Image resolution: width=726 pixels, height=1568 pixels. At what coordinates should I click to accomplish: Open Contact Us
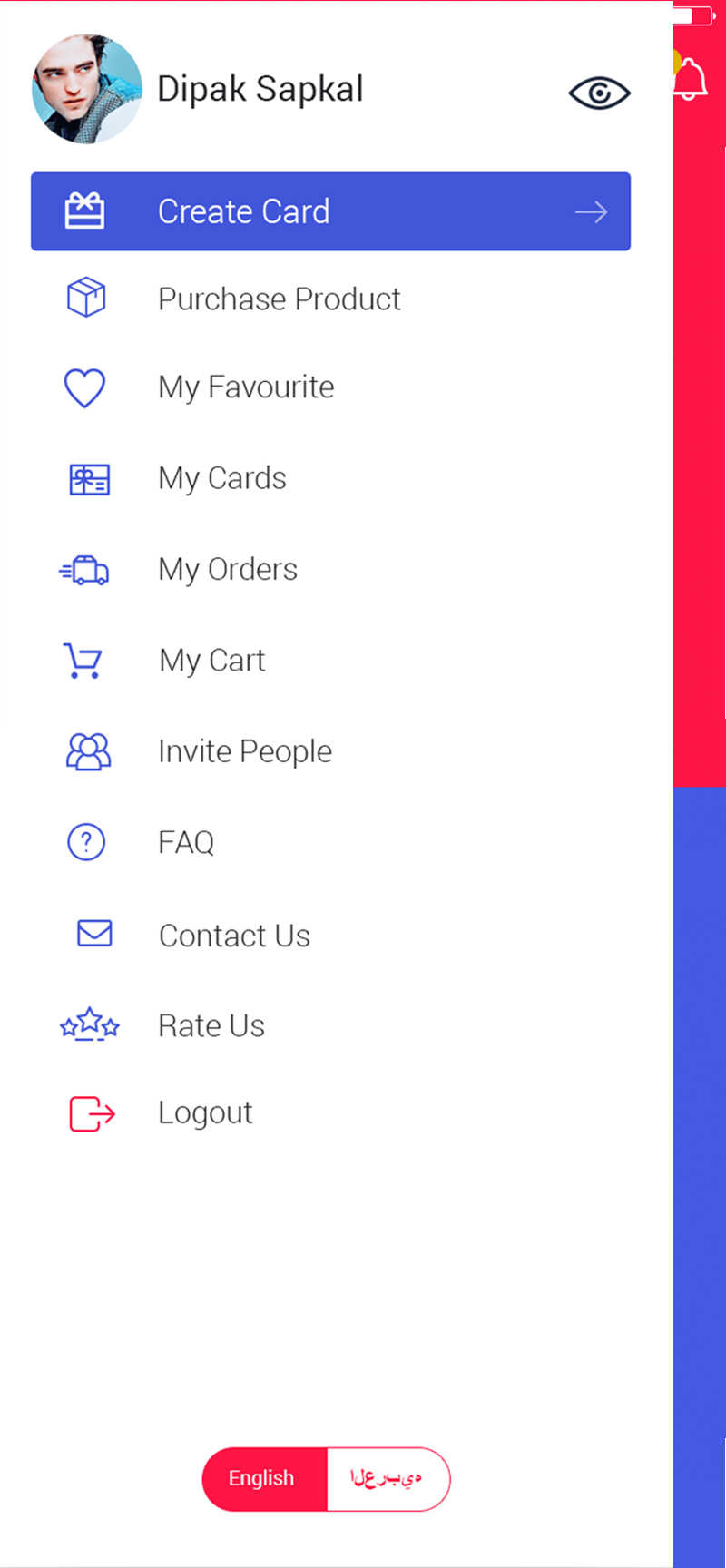[x=330, y=935]
